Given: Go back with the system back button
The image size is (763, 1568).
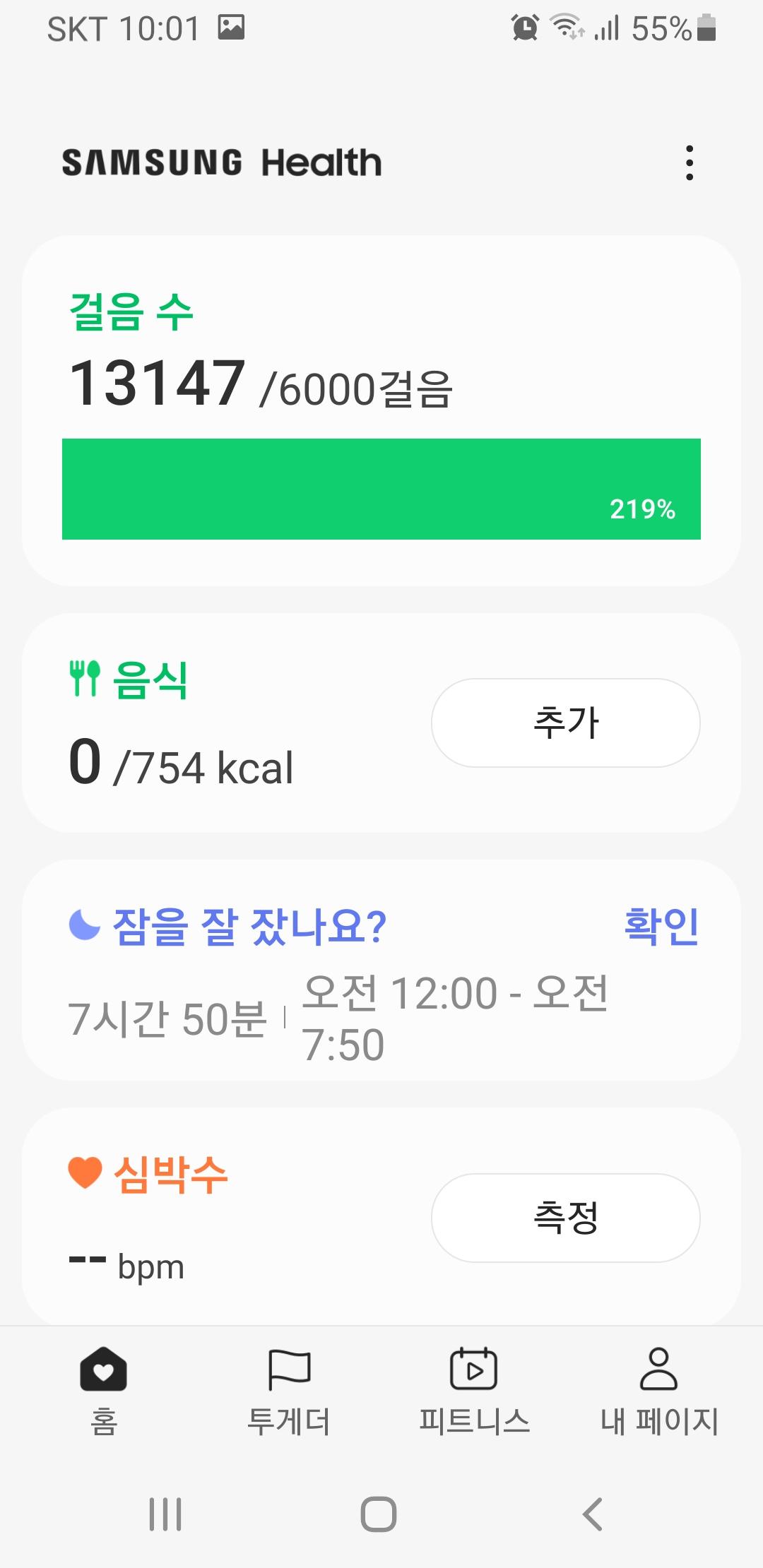Looking at the screenshot, I should click(x=592, y=1514).
